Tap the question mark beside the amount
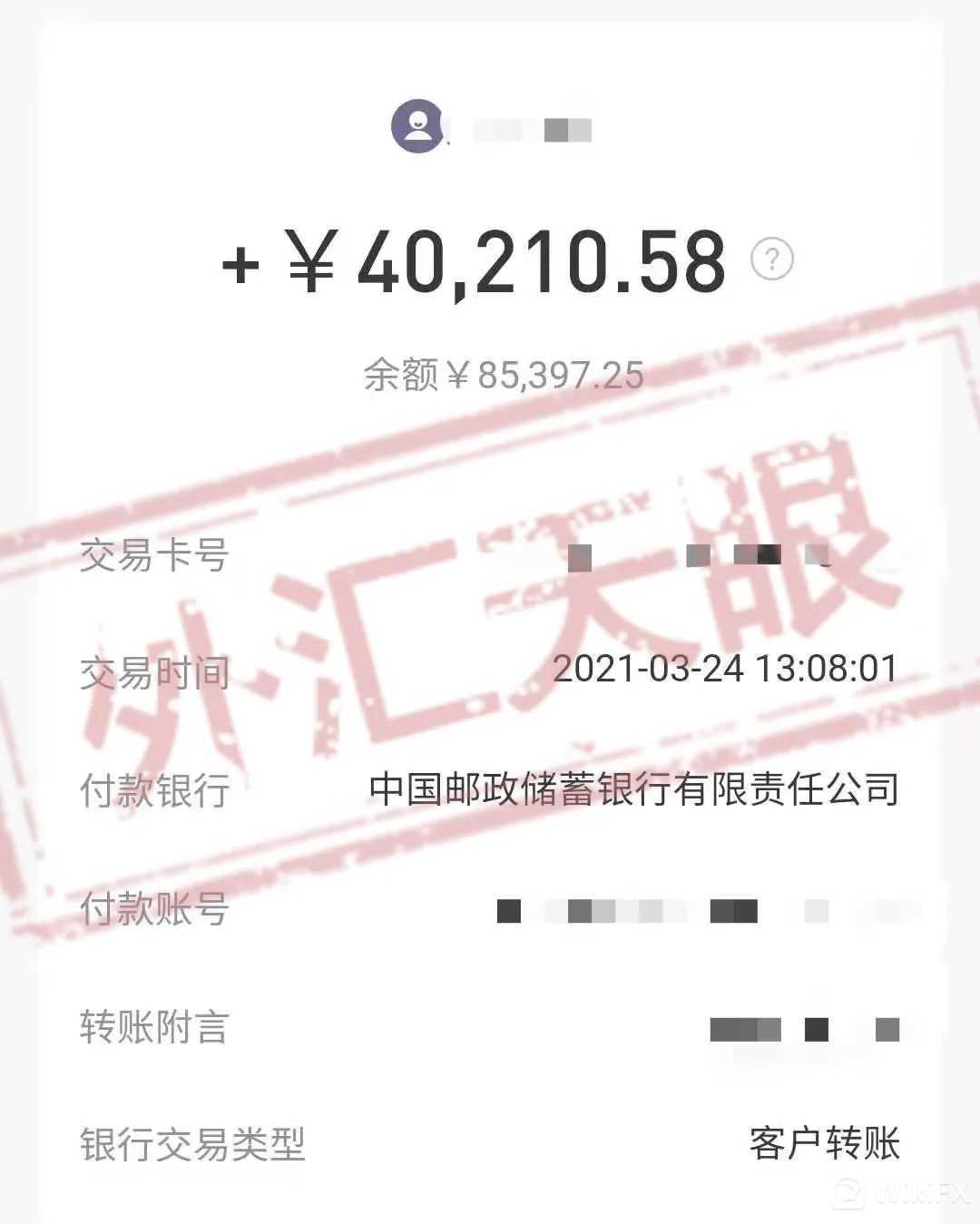 (x=772, y=259)
